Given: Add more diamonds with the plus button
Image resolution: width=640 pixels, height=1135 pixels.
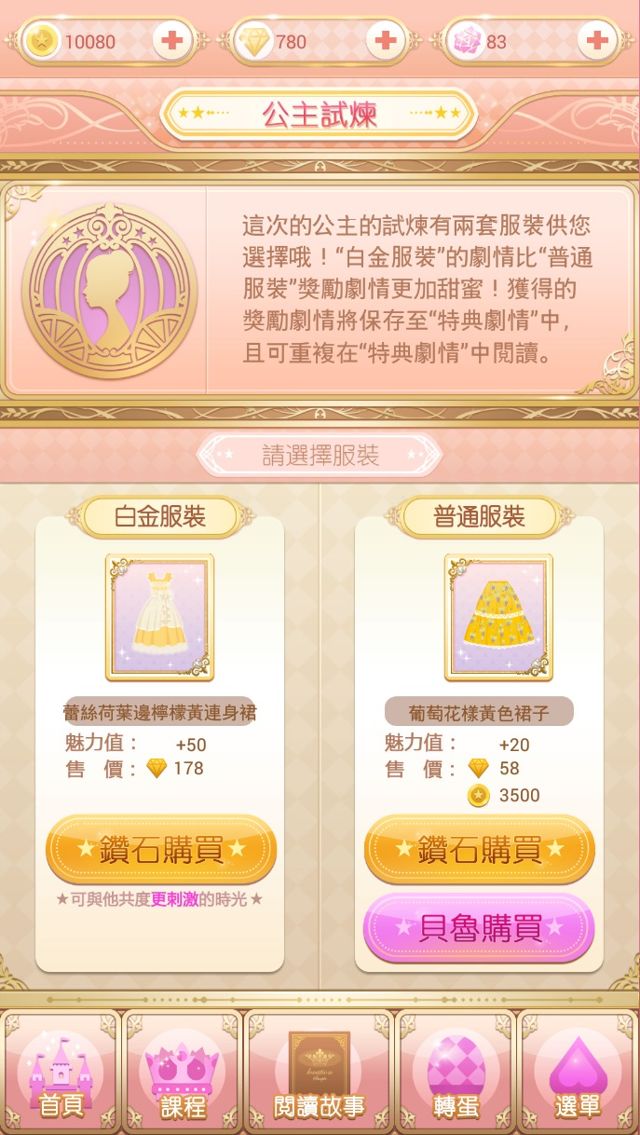Looking at the screenshot, I should (384, 41).
